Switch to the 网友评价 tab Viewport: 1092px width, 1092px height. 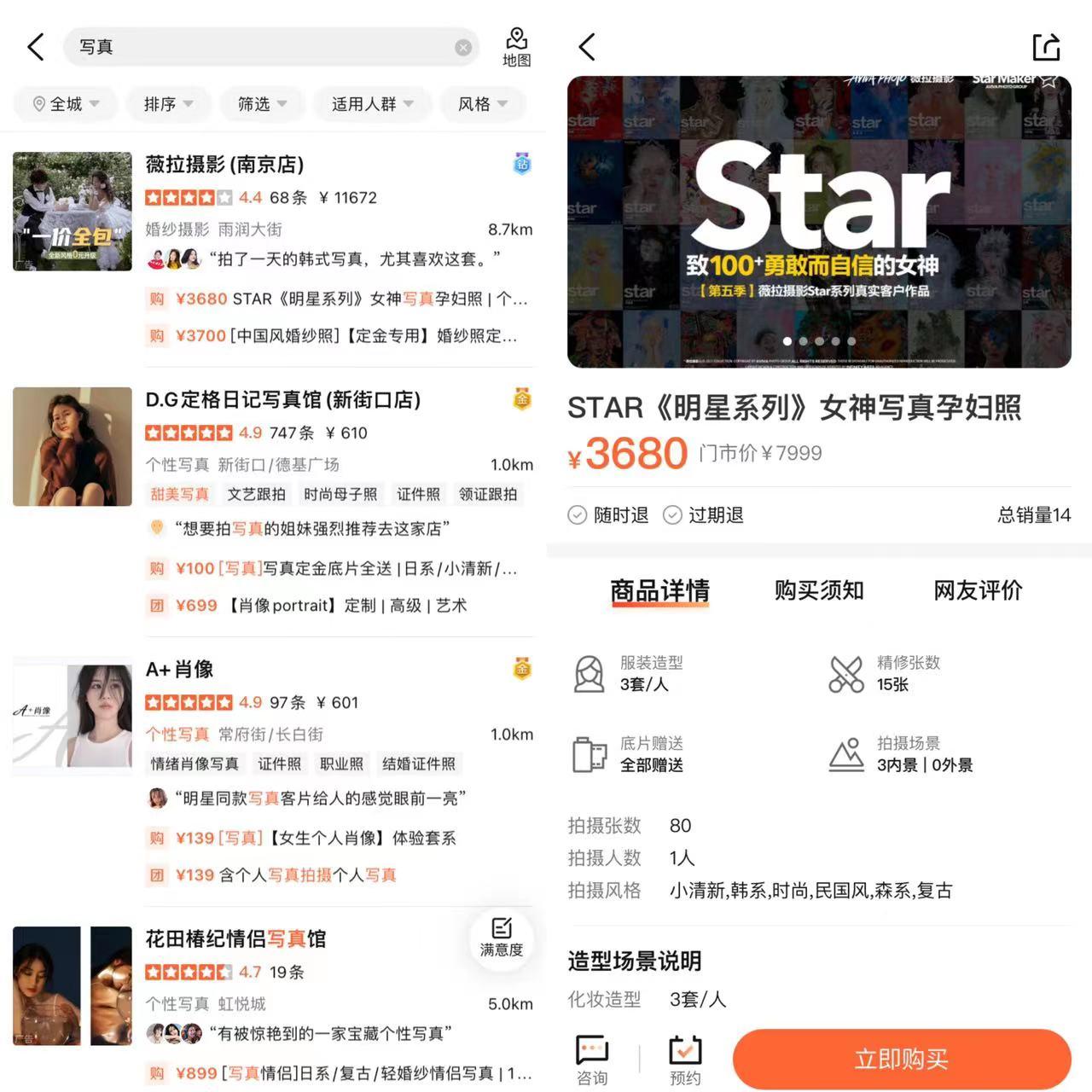pyautogui.click(x=978, y=590)
